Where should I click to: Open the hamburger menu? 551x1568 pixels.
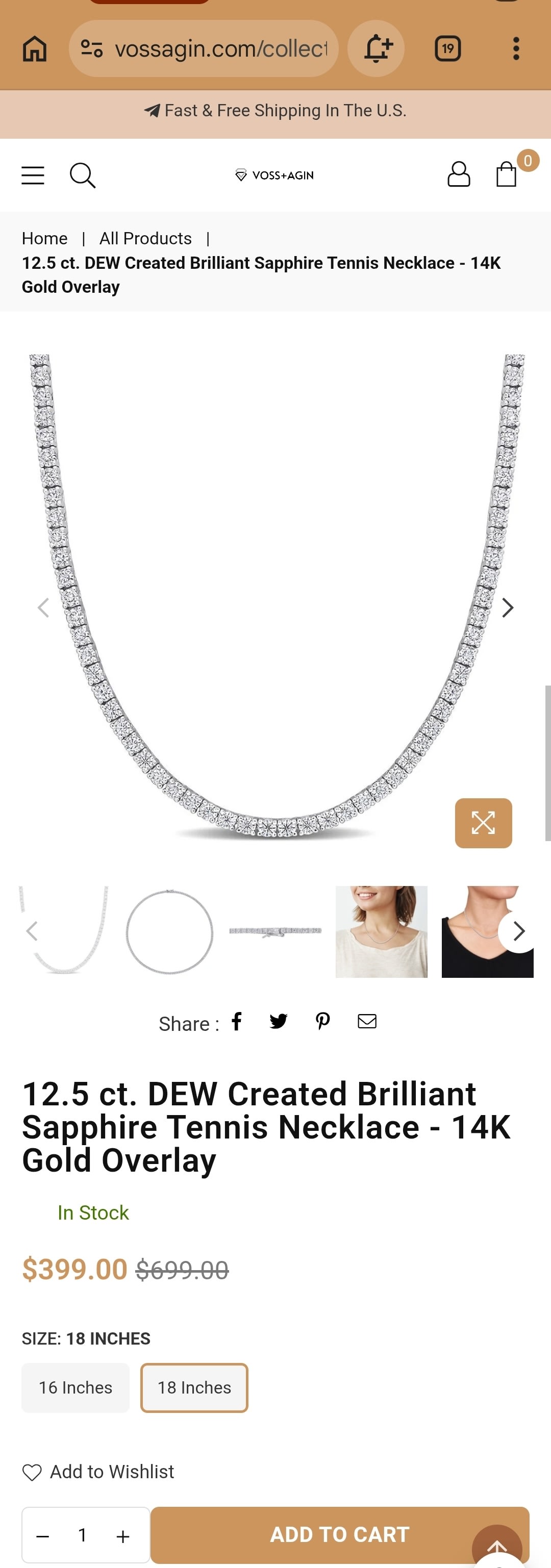pos(33,175)
